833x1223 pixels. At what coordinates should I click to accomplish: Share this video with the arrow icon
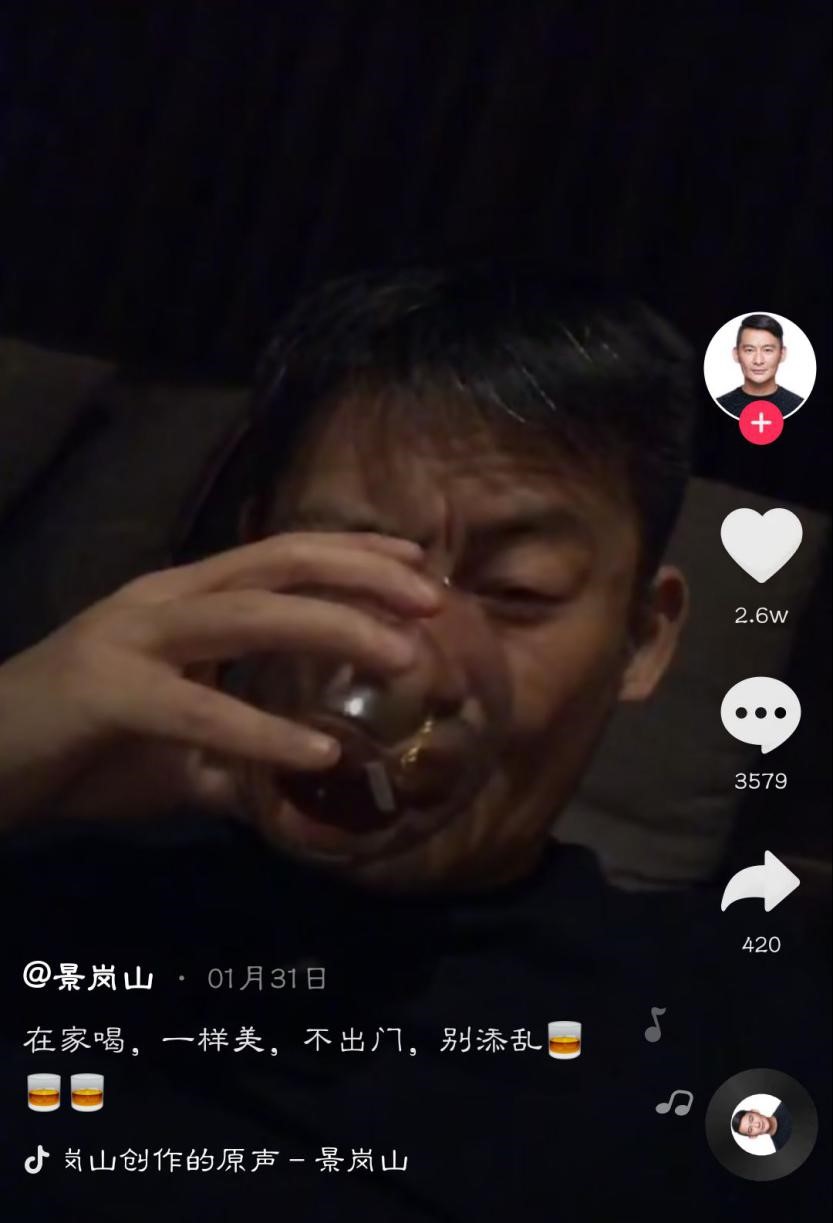coord(761,882)
